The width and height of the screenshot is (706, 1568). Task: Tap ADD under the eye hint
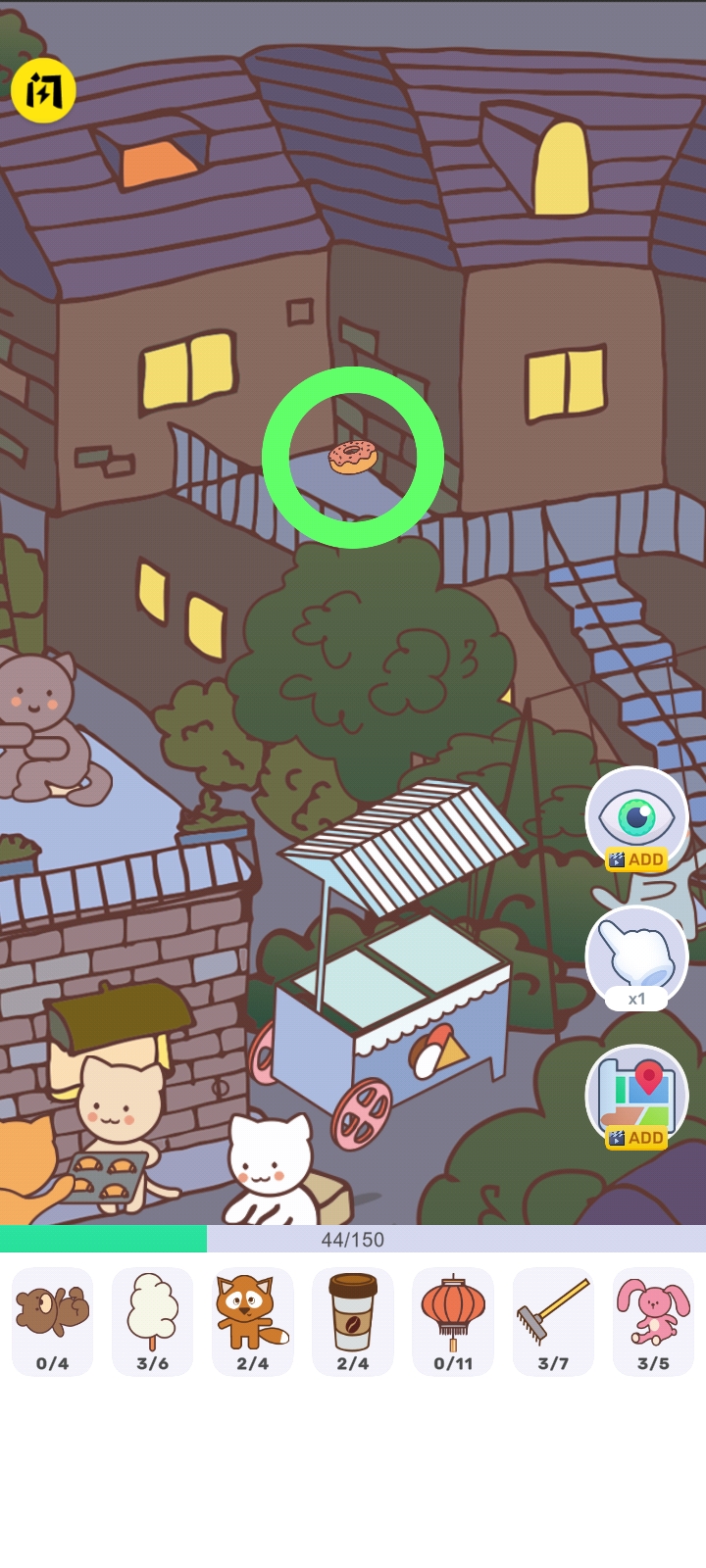pos(637,859)
